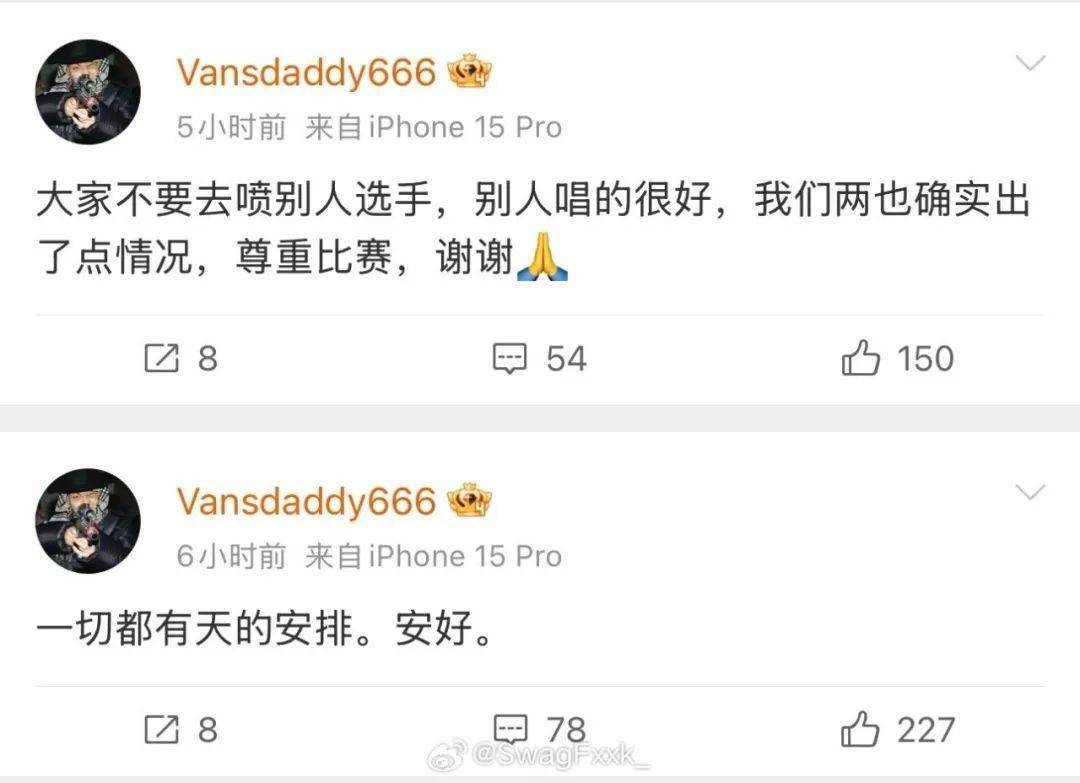Open avatar on the 5小时前 post
1080x783 pixels.
[x=88, y=92]
